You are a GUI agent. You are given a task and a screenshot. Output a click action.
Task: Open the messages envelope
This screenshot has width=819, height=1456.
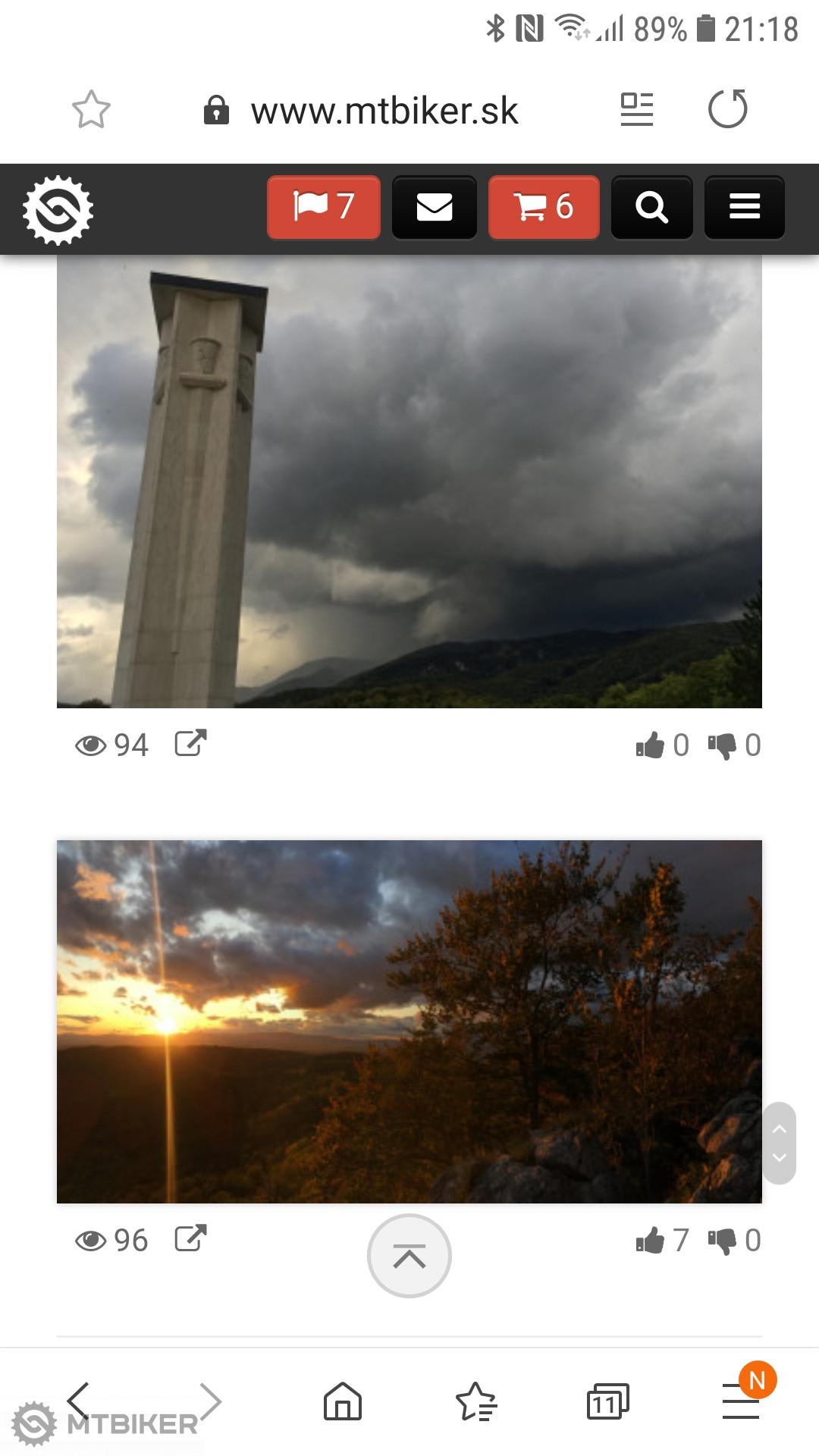(435, 207)
